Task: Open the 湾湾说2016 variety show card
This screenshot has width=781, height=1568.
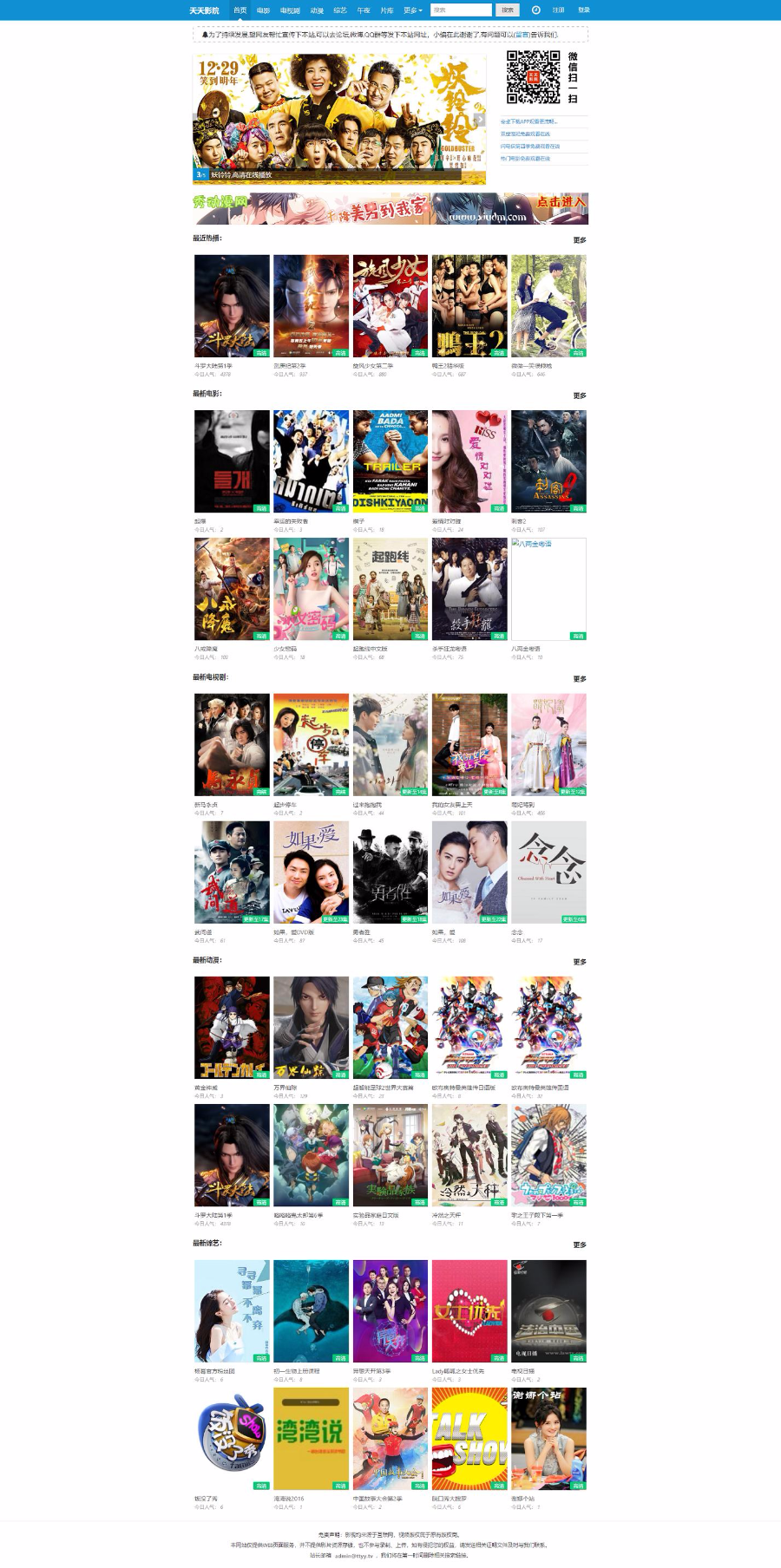Action: [x=311, y=1439]
